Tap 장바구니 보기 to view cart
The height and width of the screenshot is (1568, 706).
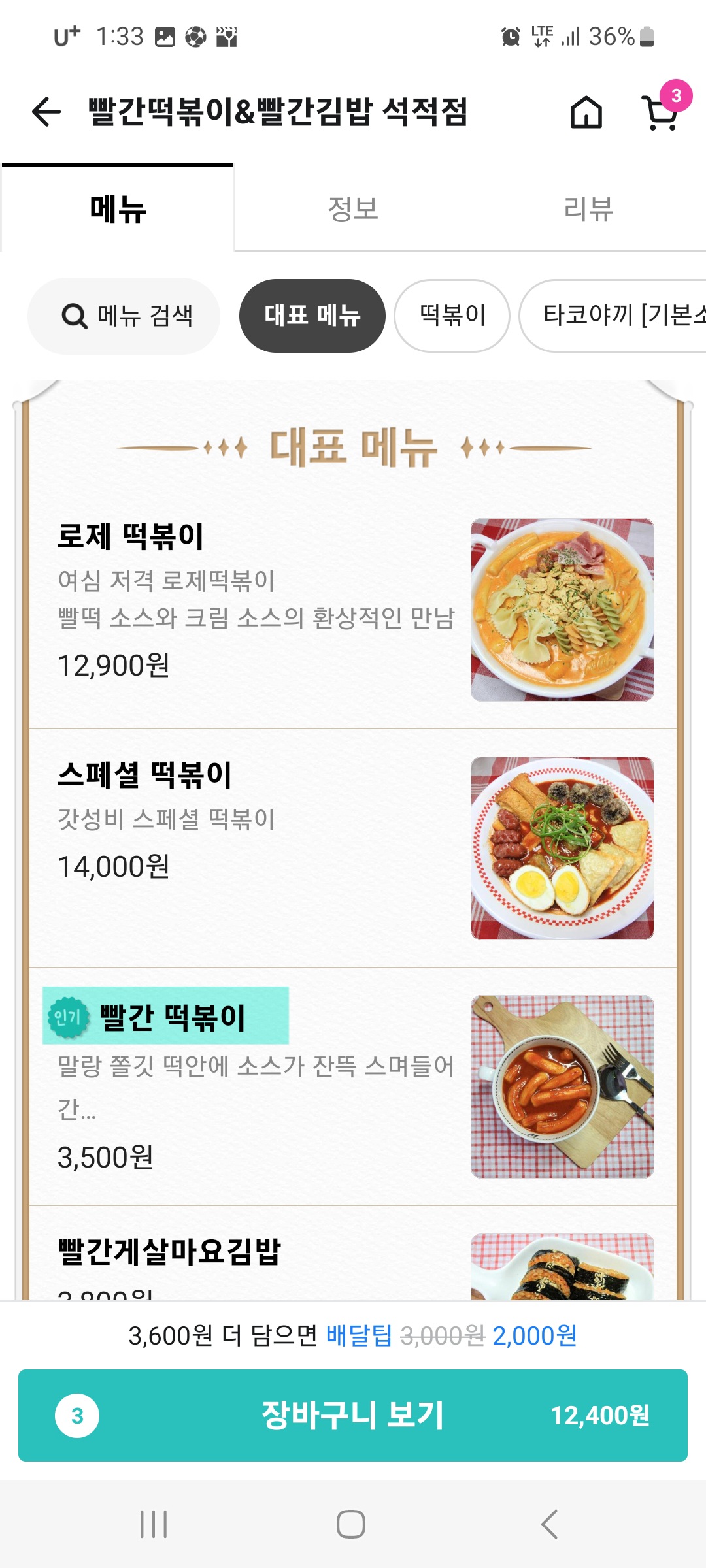pos(353,1415)
